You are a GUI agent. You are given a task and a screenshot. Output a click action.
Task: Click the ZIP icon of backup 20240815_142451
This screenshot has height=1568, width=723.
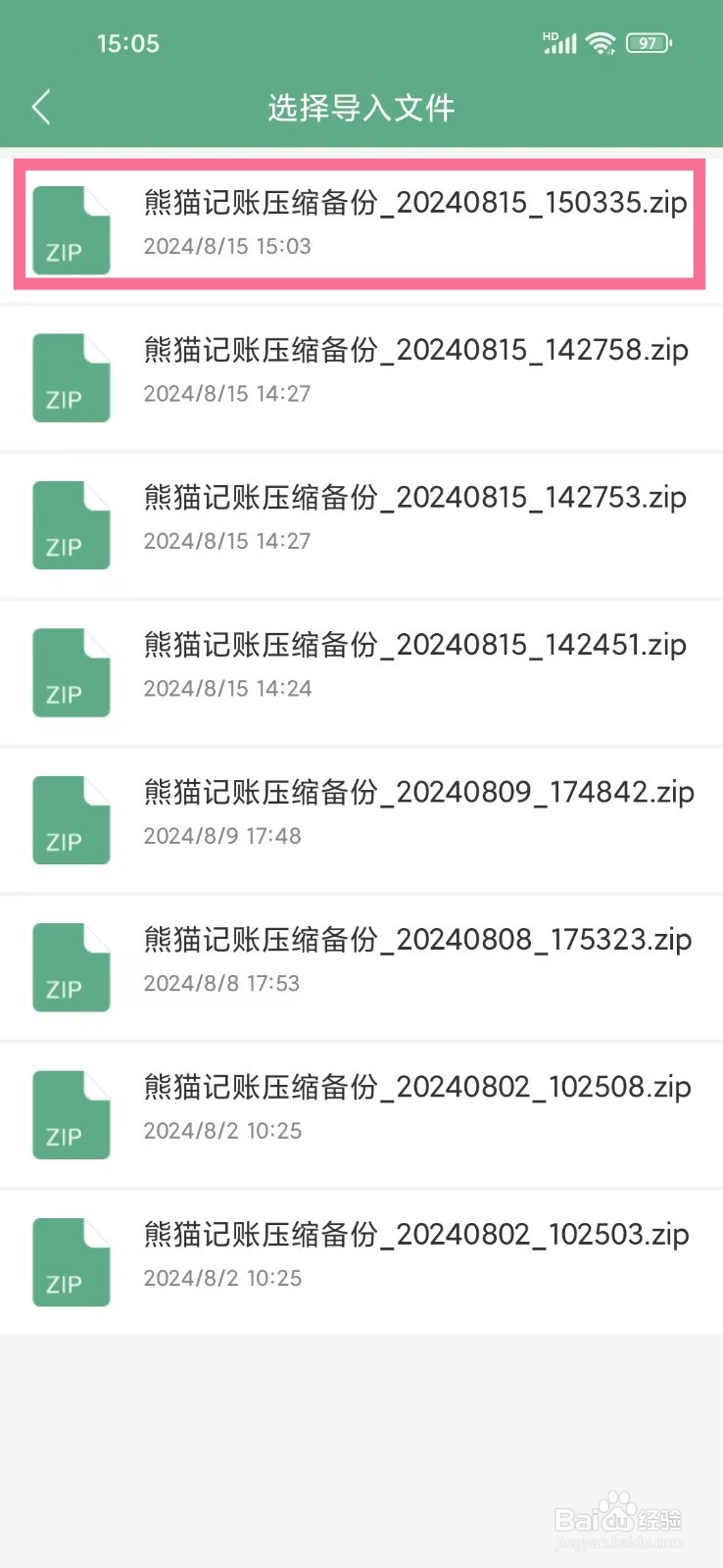[71, 670]
